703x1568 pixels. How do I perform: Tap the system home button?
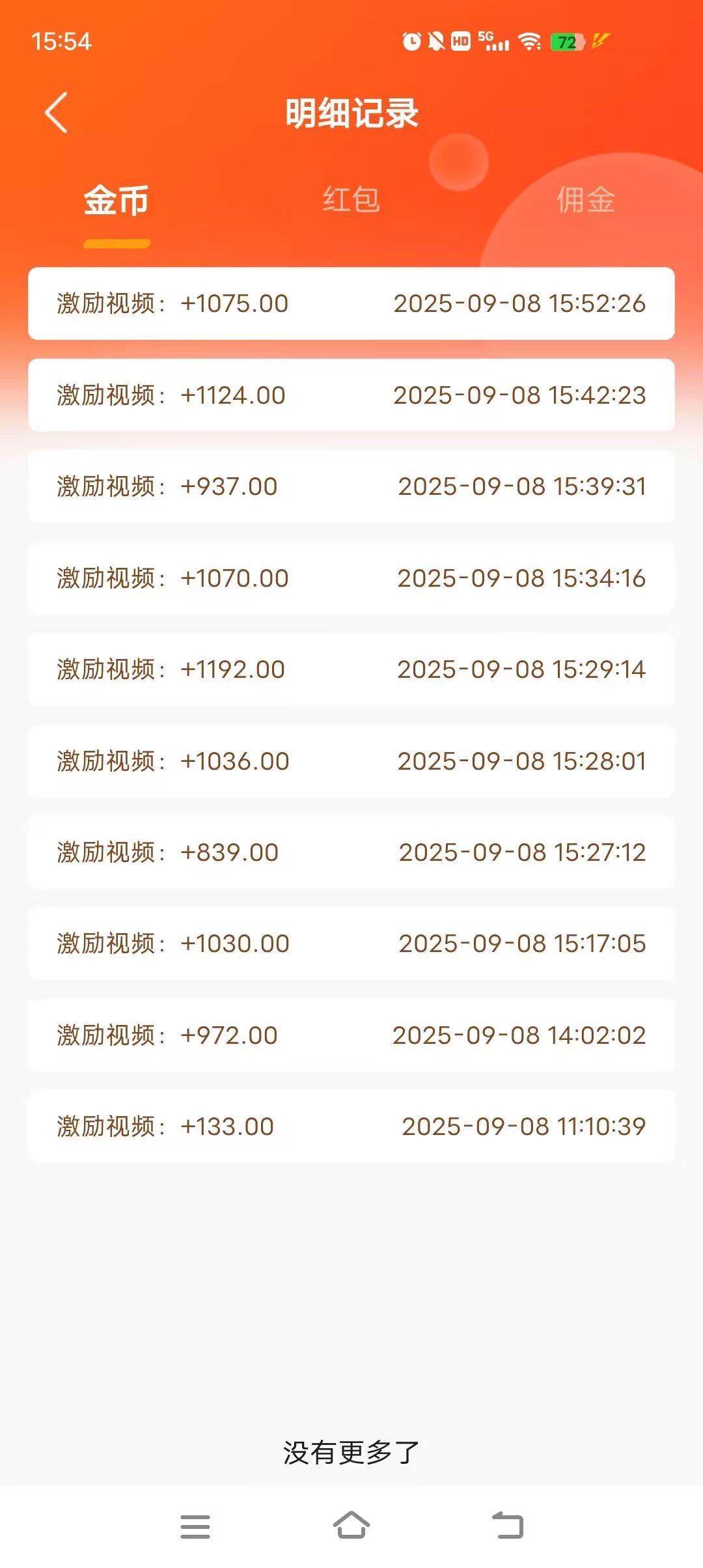(x=351, y=1526)
